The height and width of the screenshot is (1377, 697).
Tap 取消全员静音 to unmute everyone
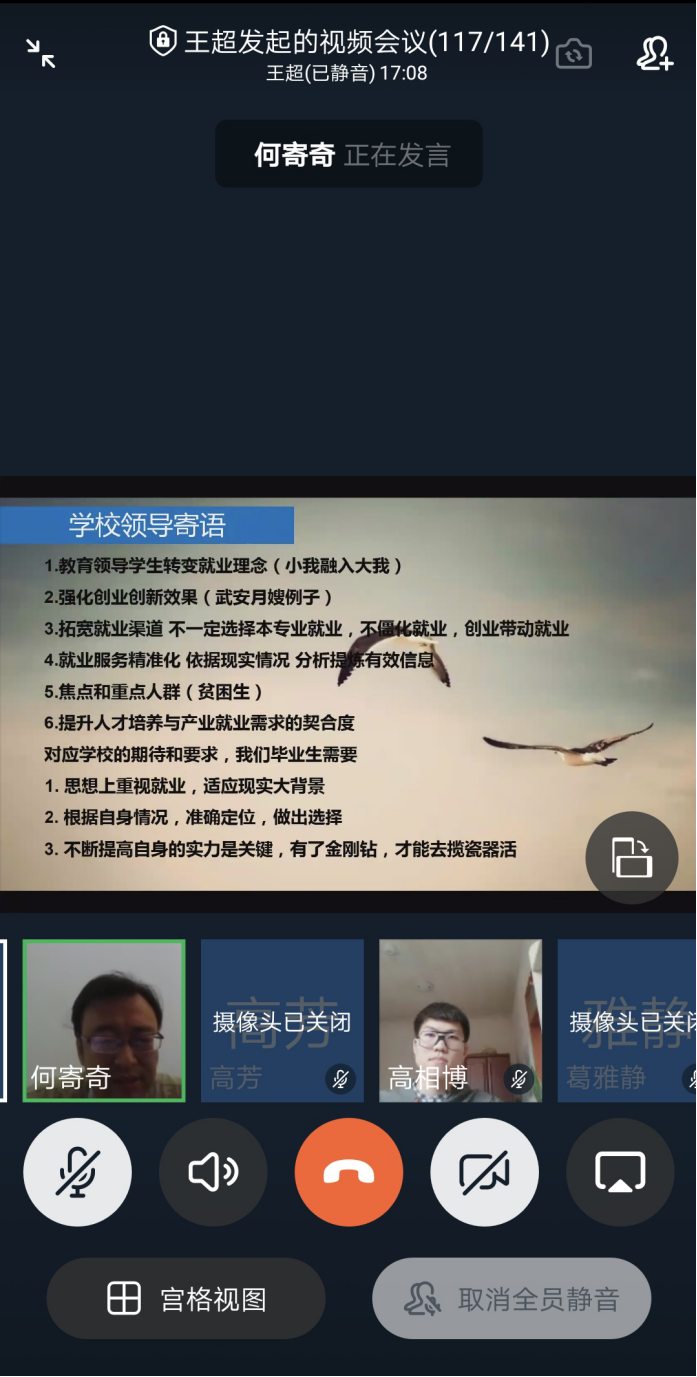[x=511, y=1298]
